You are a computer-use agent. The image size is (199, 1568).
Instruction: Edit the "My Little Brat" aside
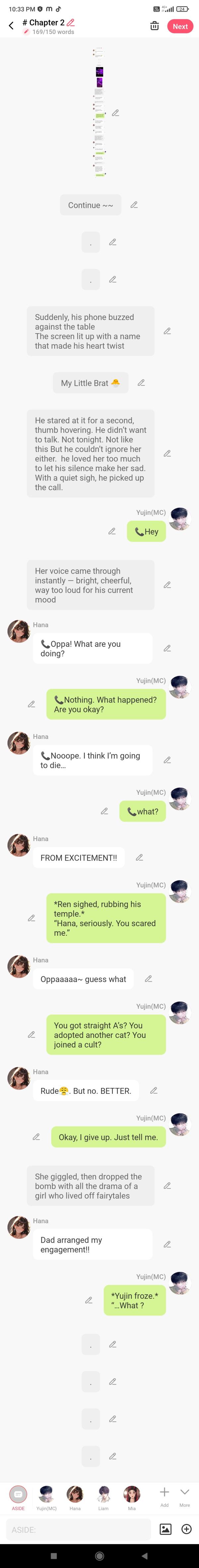(x=141, y=383)
